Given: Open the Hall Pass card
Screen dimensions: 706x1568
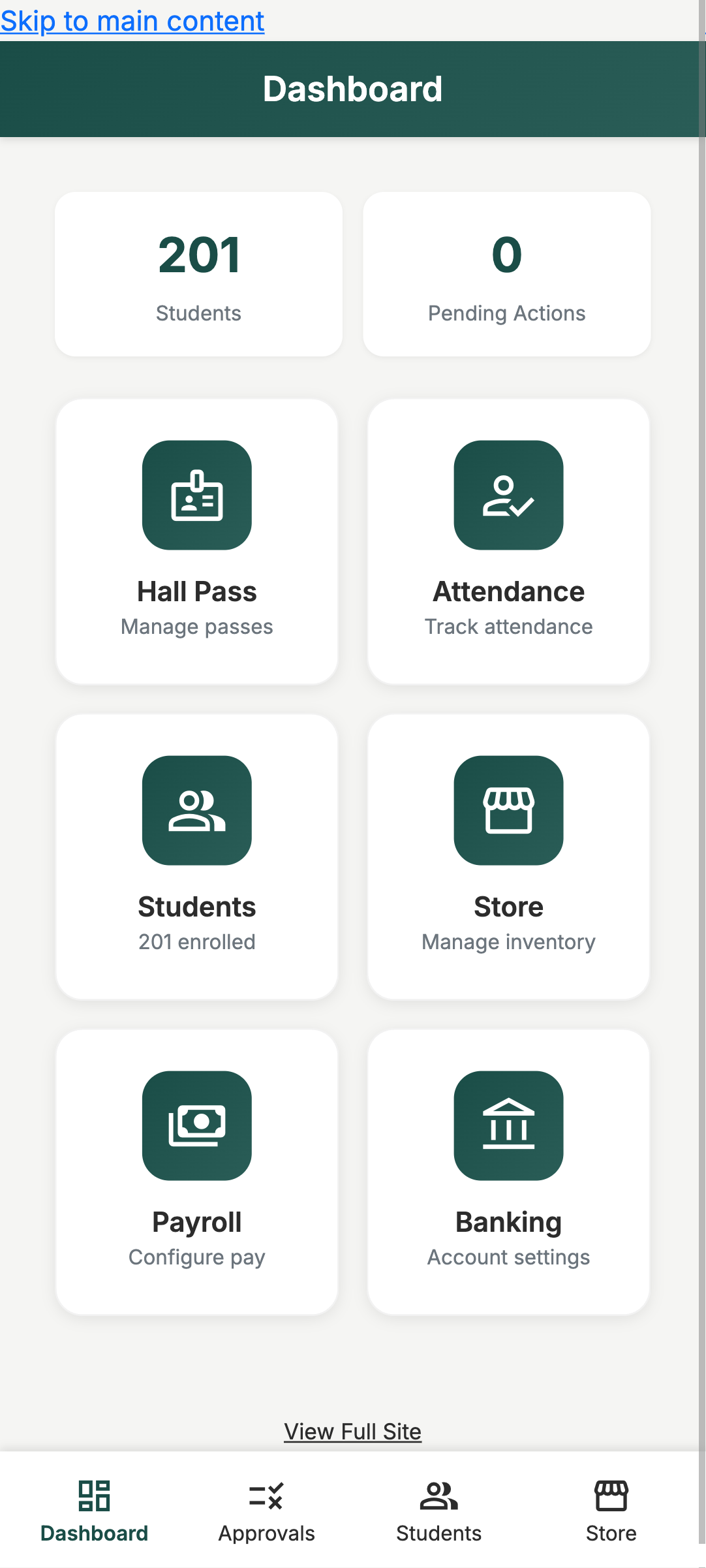Looking at the screenshot, I should tap(197, 541).
